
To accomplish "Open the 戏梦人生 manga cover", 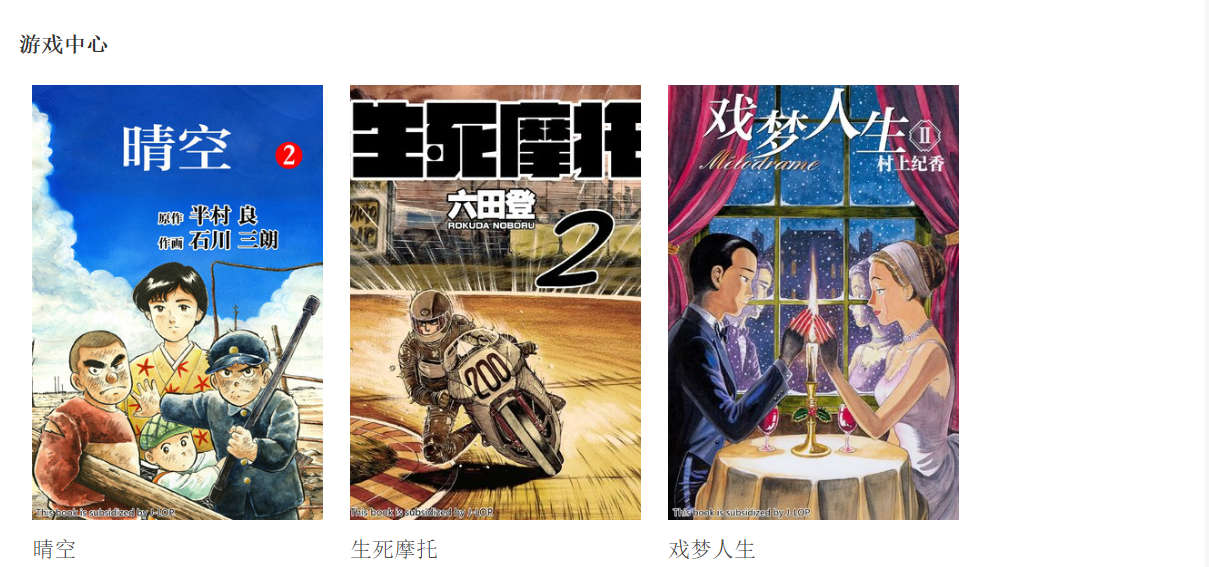I will (813, 302).
